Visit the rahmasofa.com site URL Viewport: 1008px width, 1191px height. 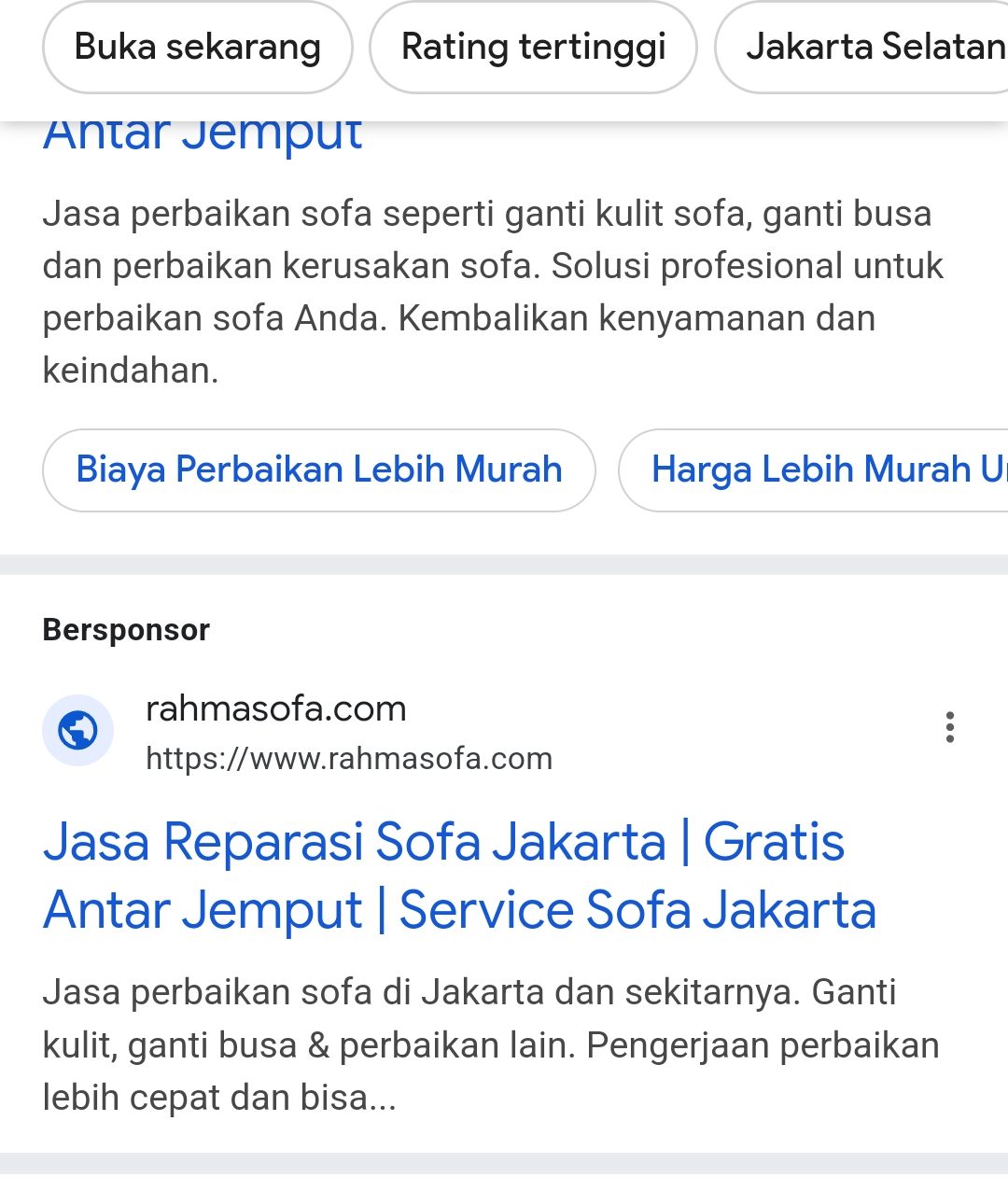(x=348, y=758)
